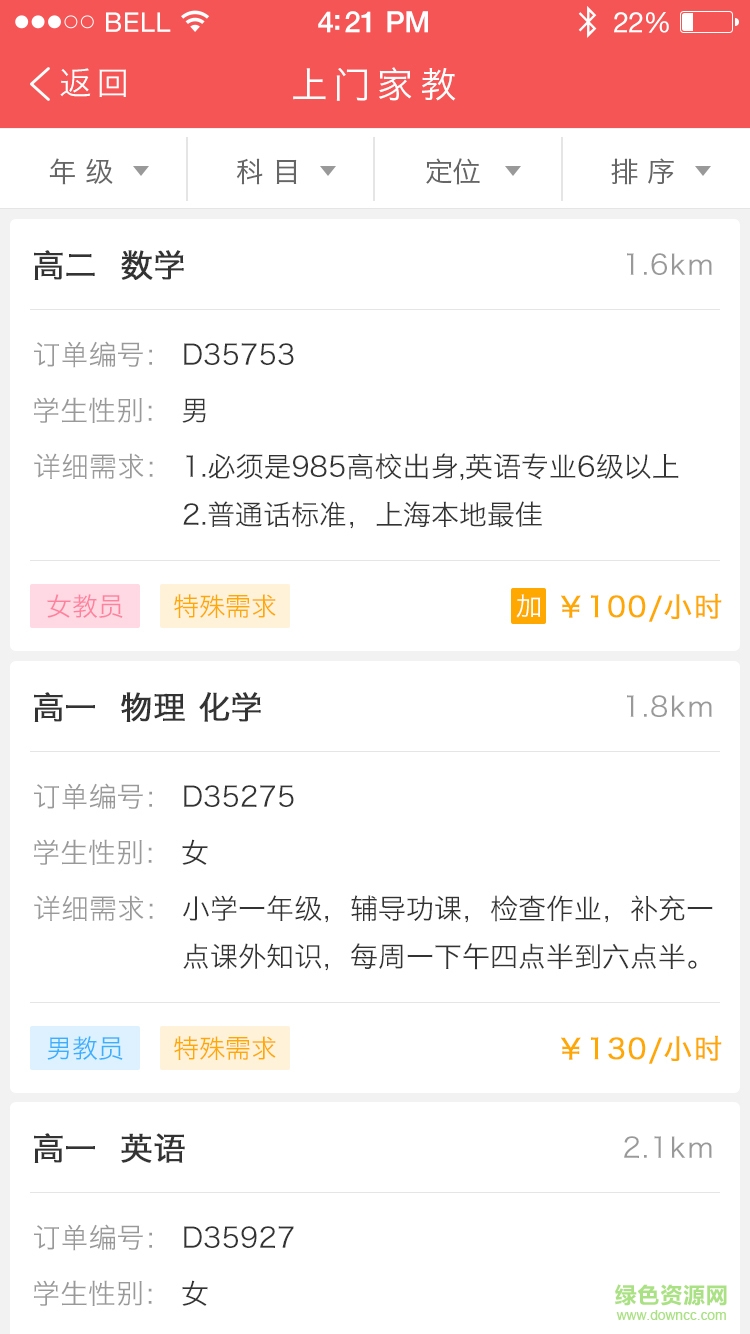Open the 科目 subject dropdown
Image resolution: width=750 pixels, height=1334 pixels.
tap(285, 171)
